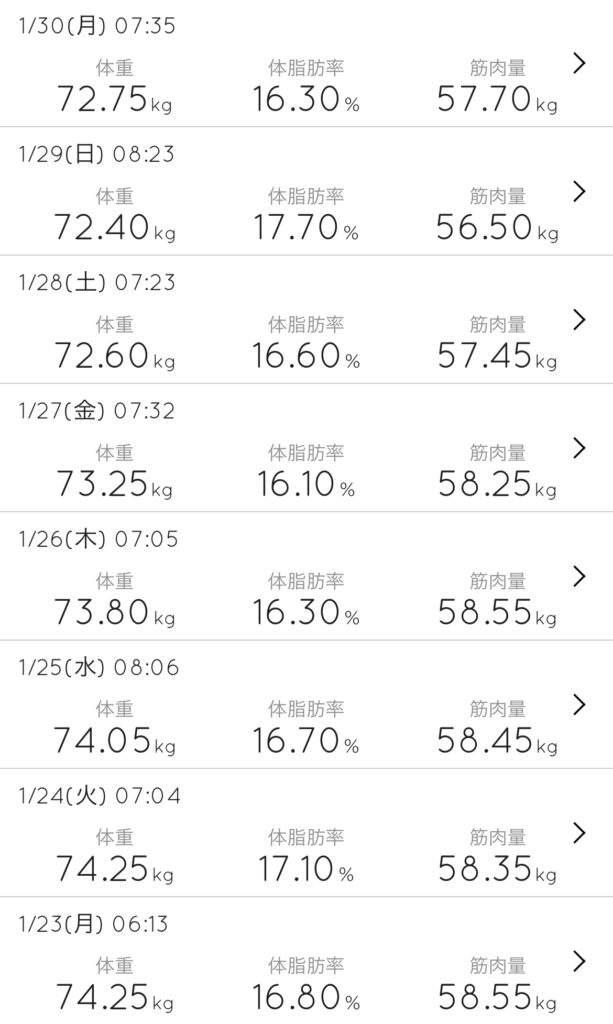View the 1/25 (水) 08:06 measurement details
Image resolution: width=613 pixels, height=1024 pixels.
click(578, 704)
